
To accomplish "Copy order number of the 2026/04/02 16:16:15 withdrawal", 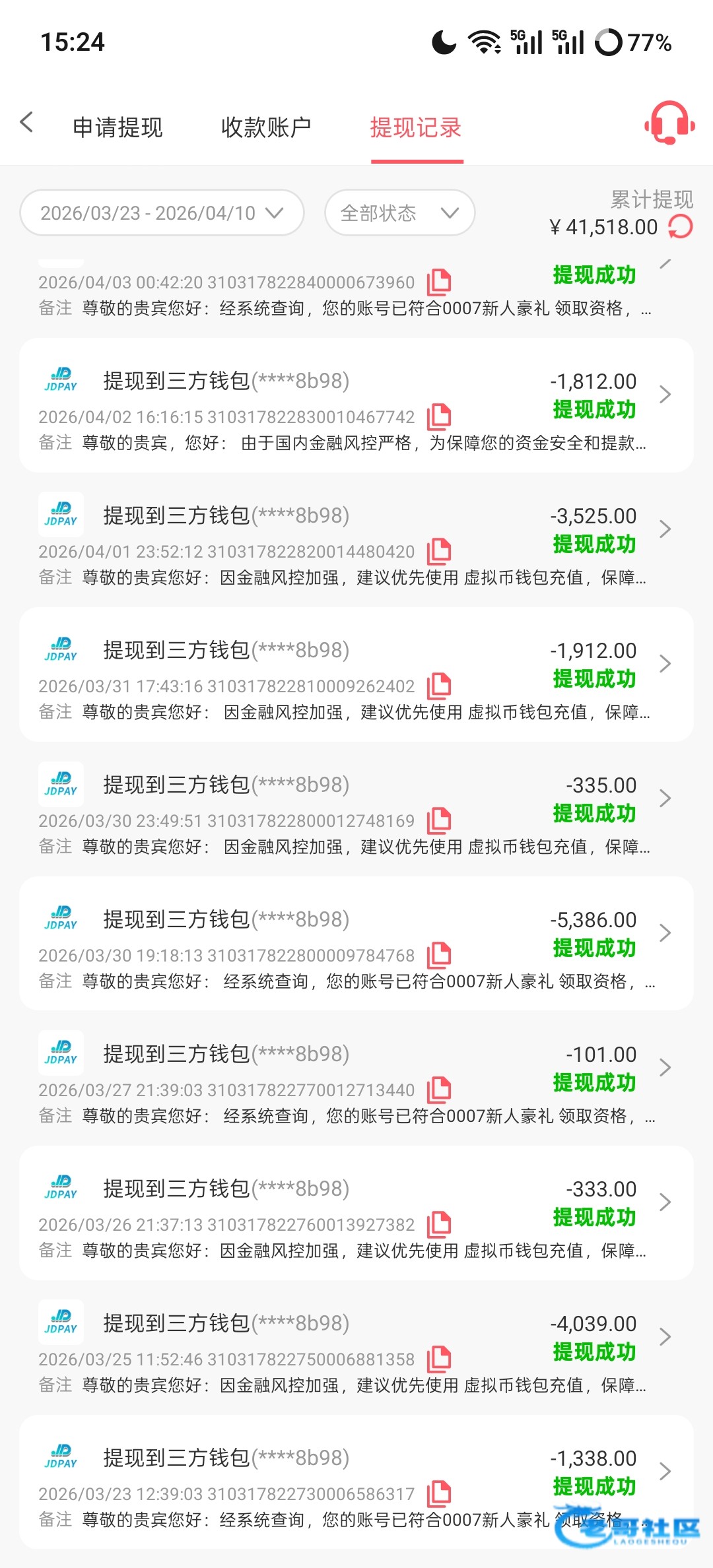I will pyautogui.click(x=438, y=417).
